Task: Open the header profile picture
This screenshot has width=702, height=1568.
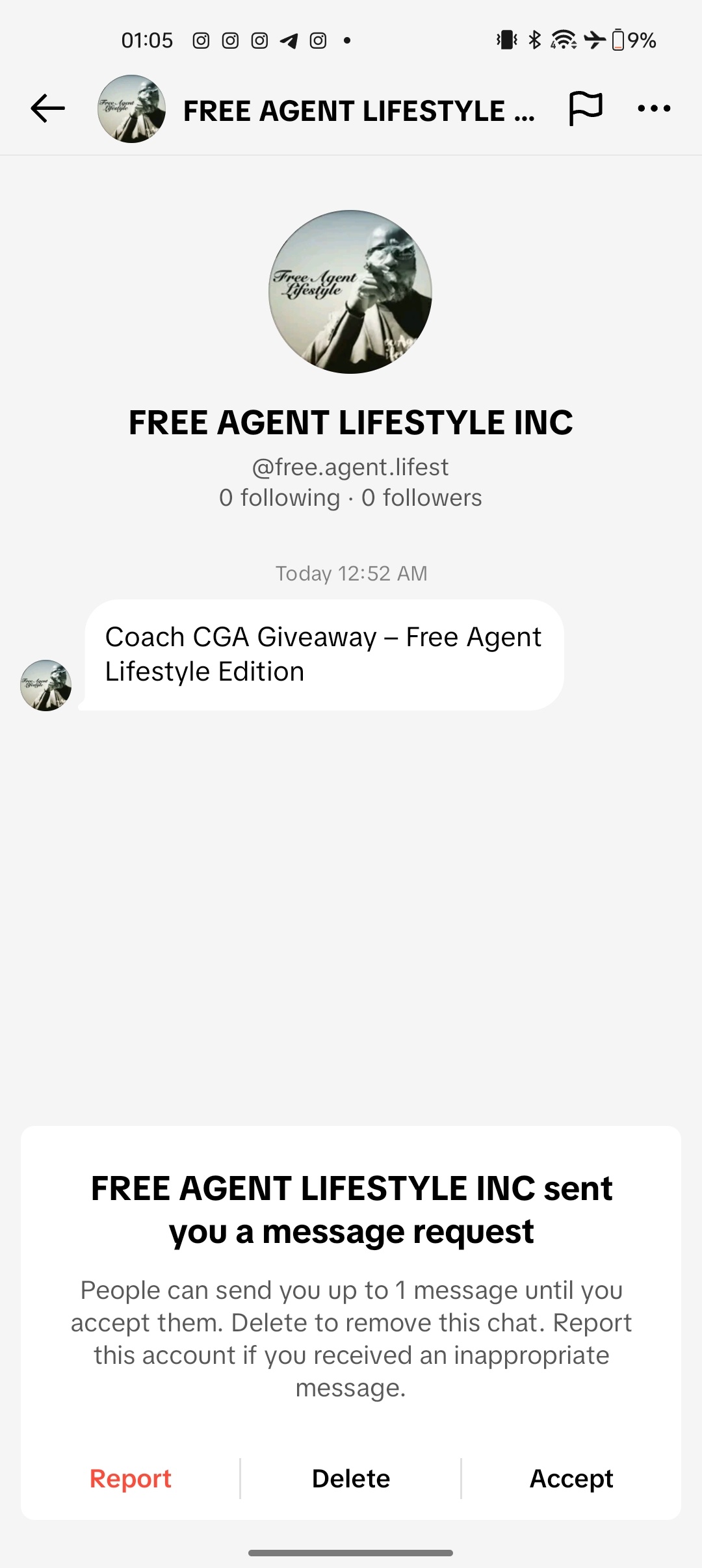Action: pyautogui.click(x=131, y=109)
